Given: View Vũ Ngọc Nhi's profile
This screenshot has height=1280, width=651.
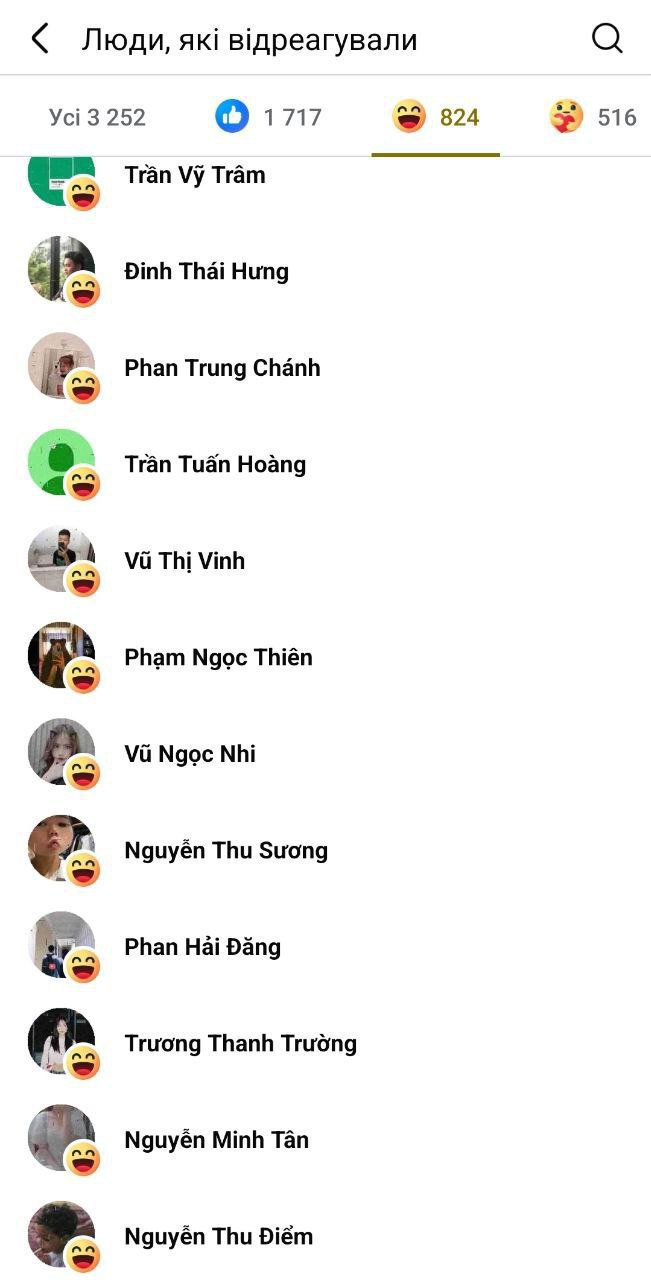Looking at the screenshot, I should click(x=325, y=753).
